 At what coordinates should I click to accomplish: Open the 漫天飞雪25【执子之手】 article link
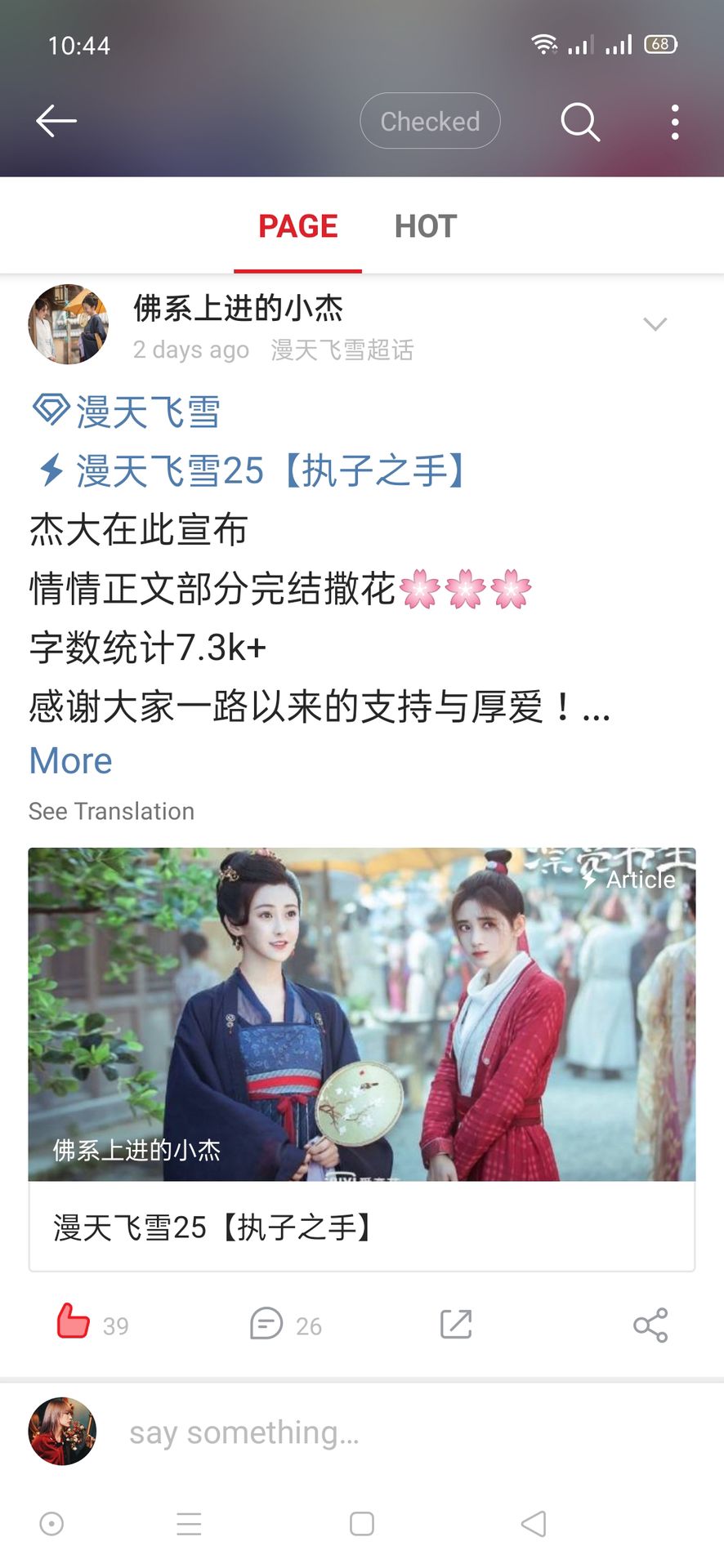(x=253, y=470)
